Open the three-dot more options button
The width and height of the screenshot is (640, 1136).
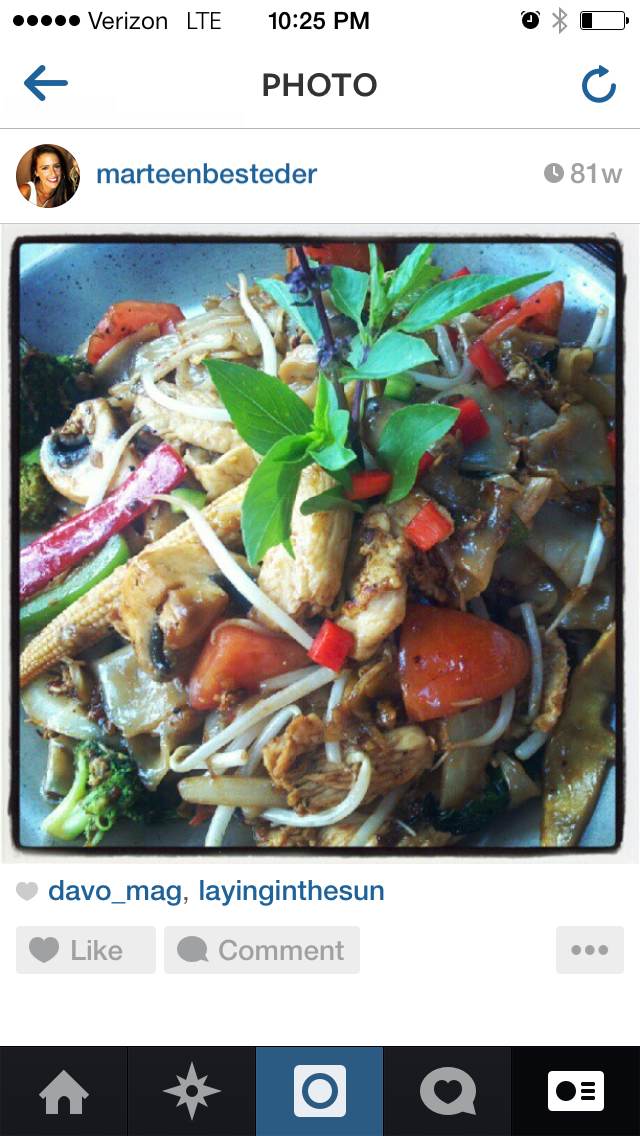tap(590, 950)
